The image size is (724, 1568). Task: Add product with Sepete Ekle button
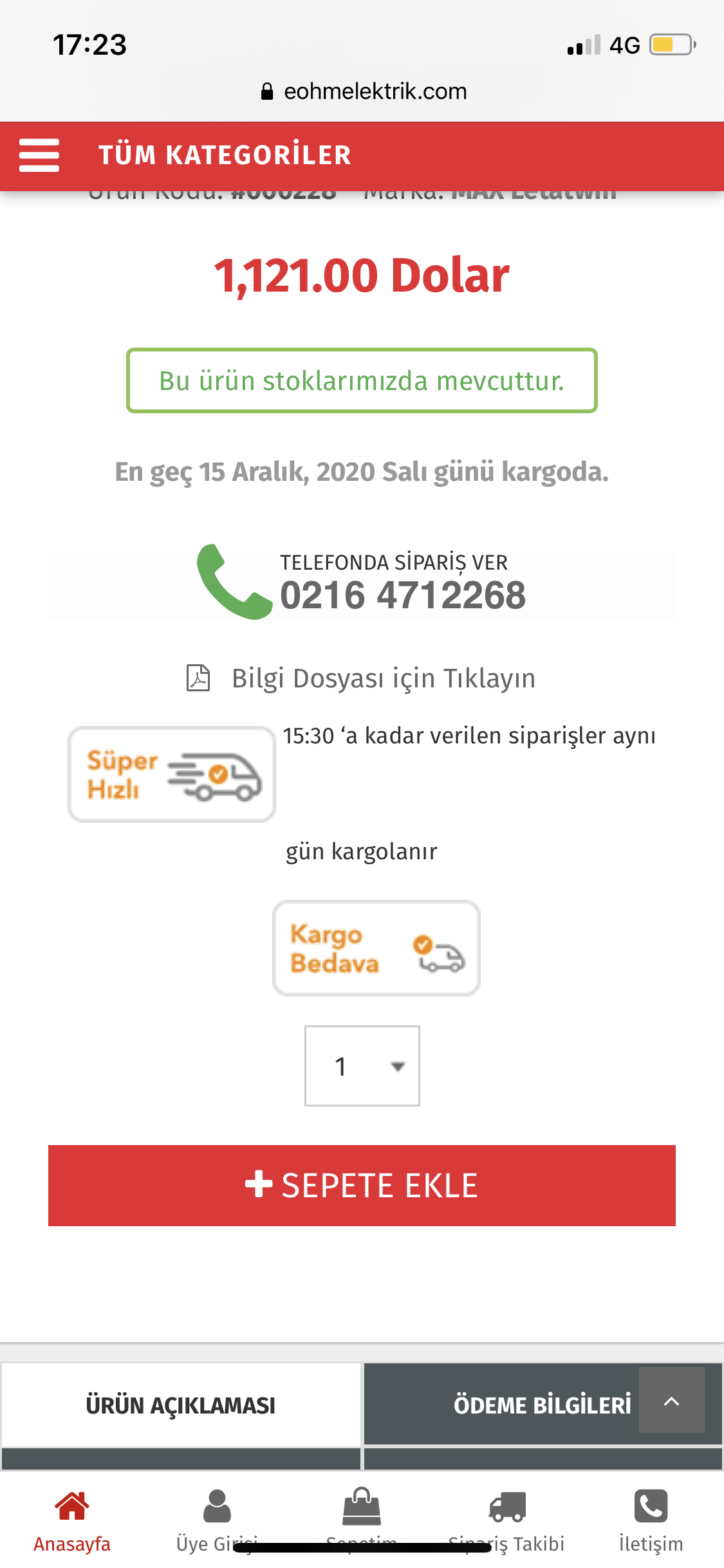362,1185
